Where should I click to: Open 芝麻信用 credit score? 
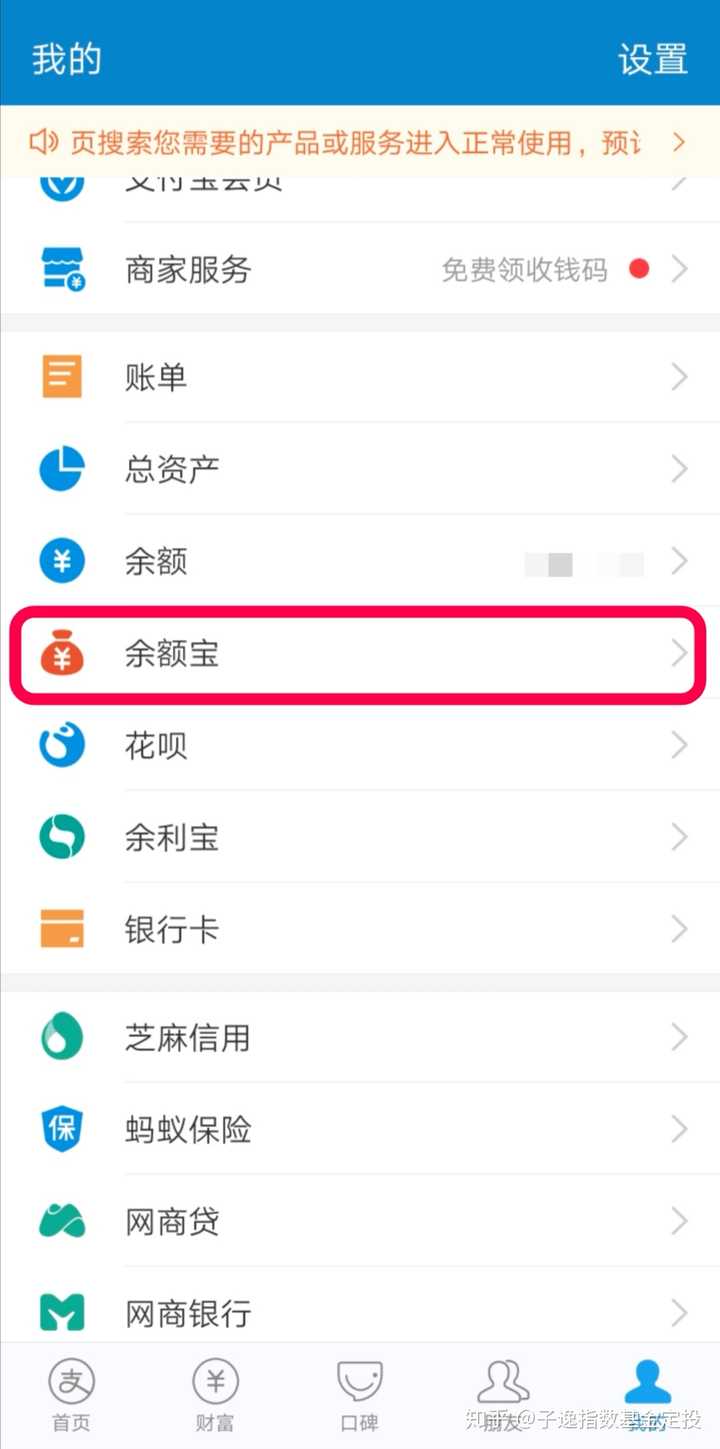(x=360, y=1038)
